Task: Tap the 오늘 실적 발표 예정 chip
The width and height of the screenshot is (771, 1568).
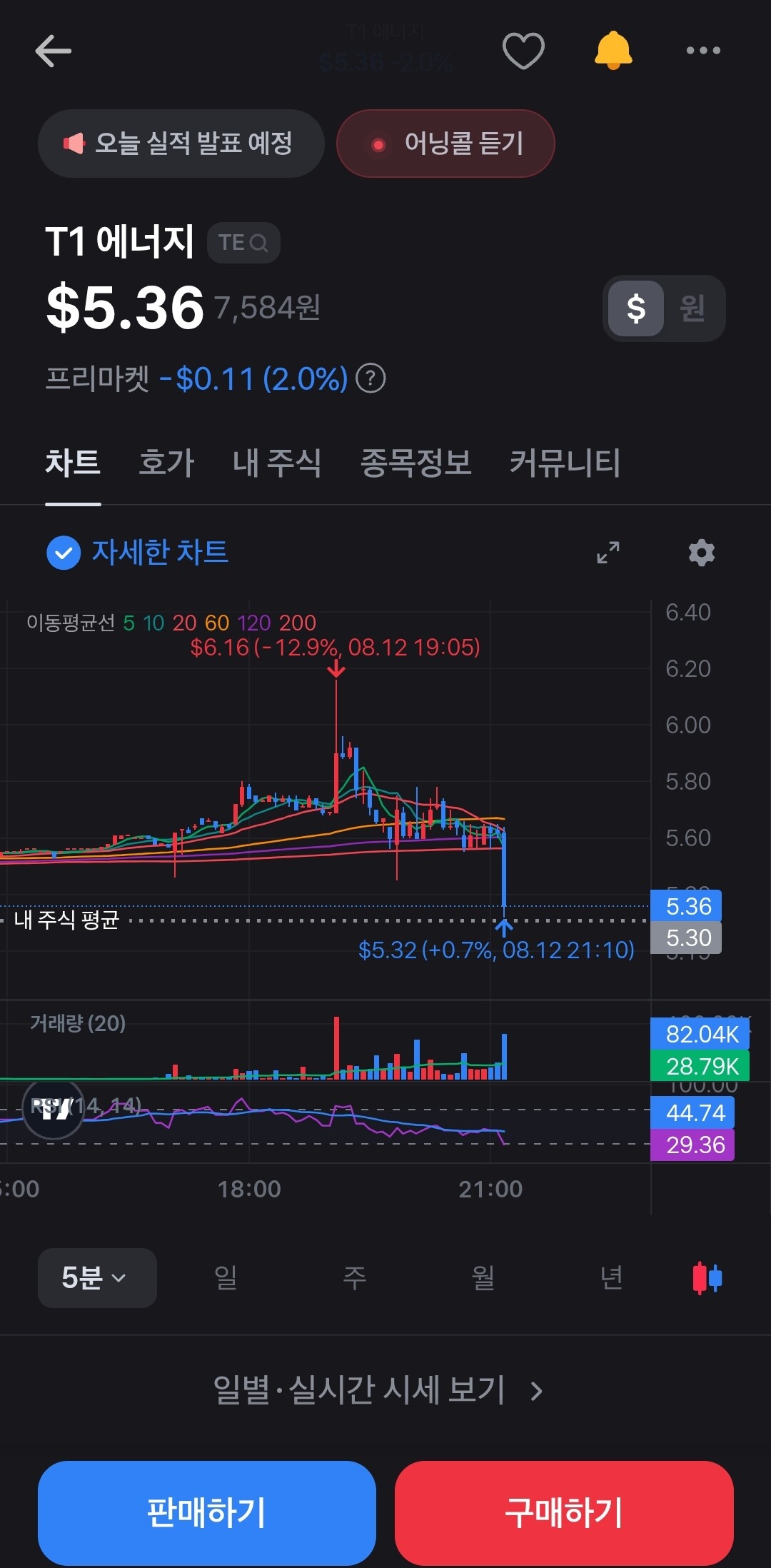Action: point(181,144)
